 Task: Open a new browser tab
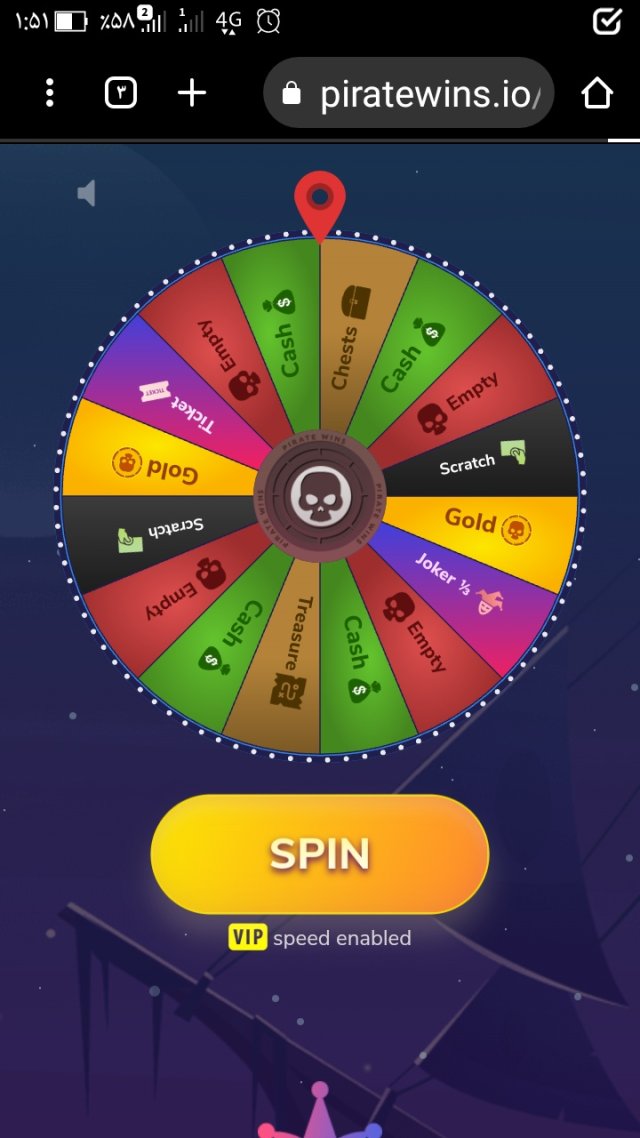coord(191,94)
